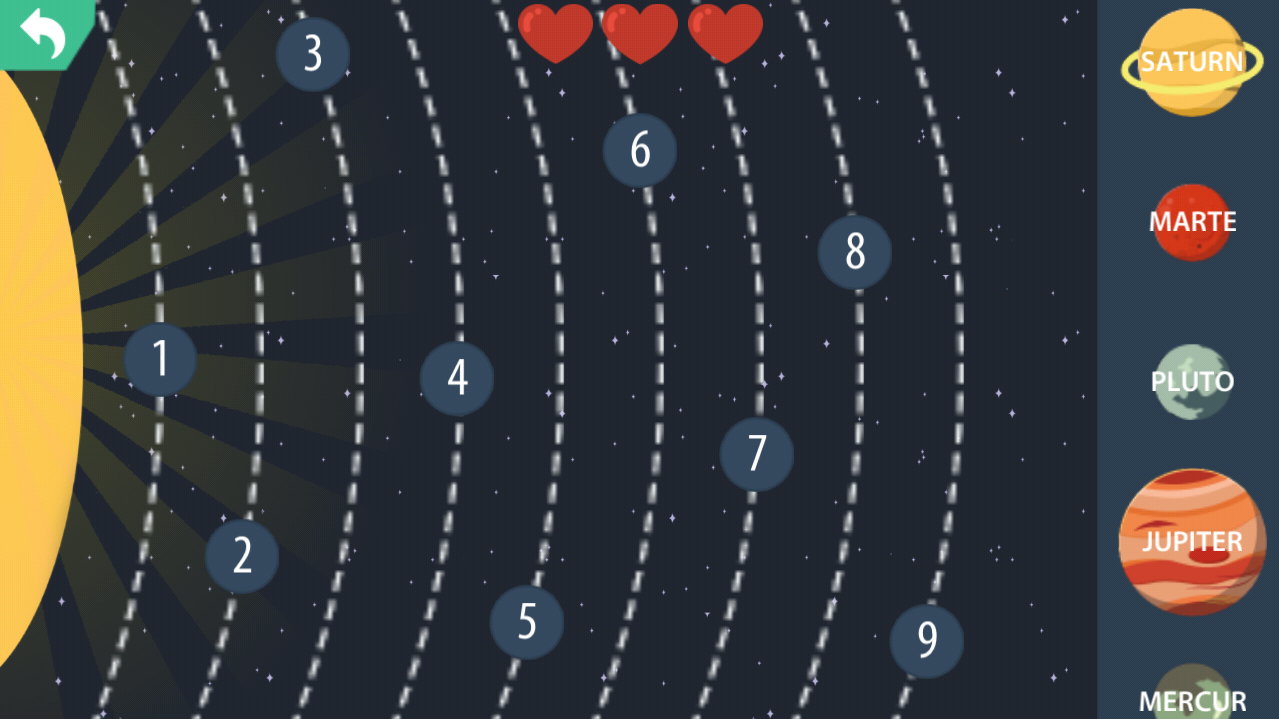
Task: Select orbit slot number 2
Action: [242, 556]
